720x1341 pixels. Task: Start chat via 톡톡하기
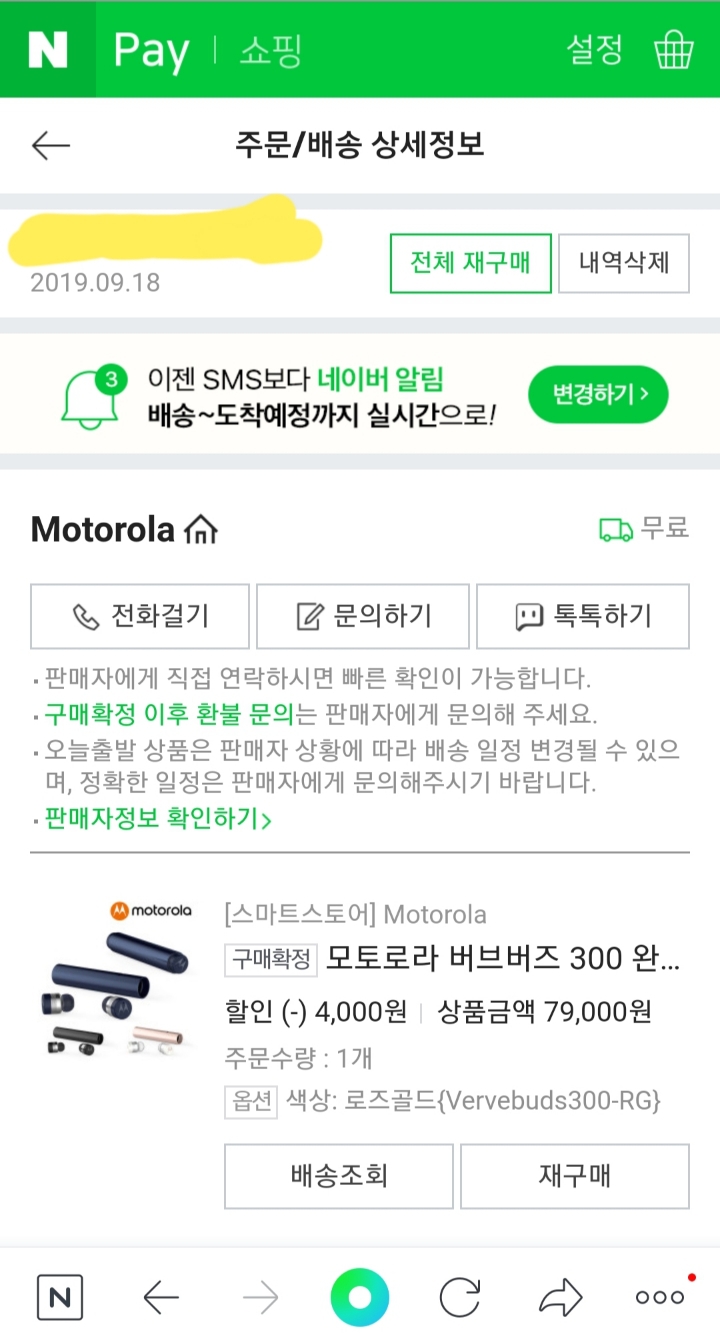[x=583, y=616]
